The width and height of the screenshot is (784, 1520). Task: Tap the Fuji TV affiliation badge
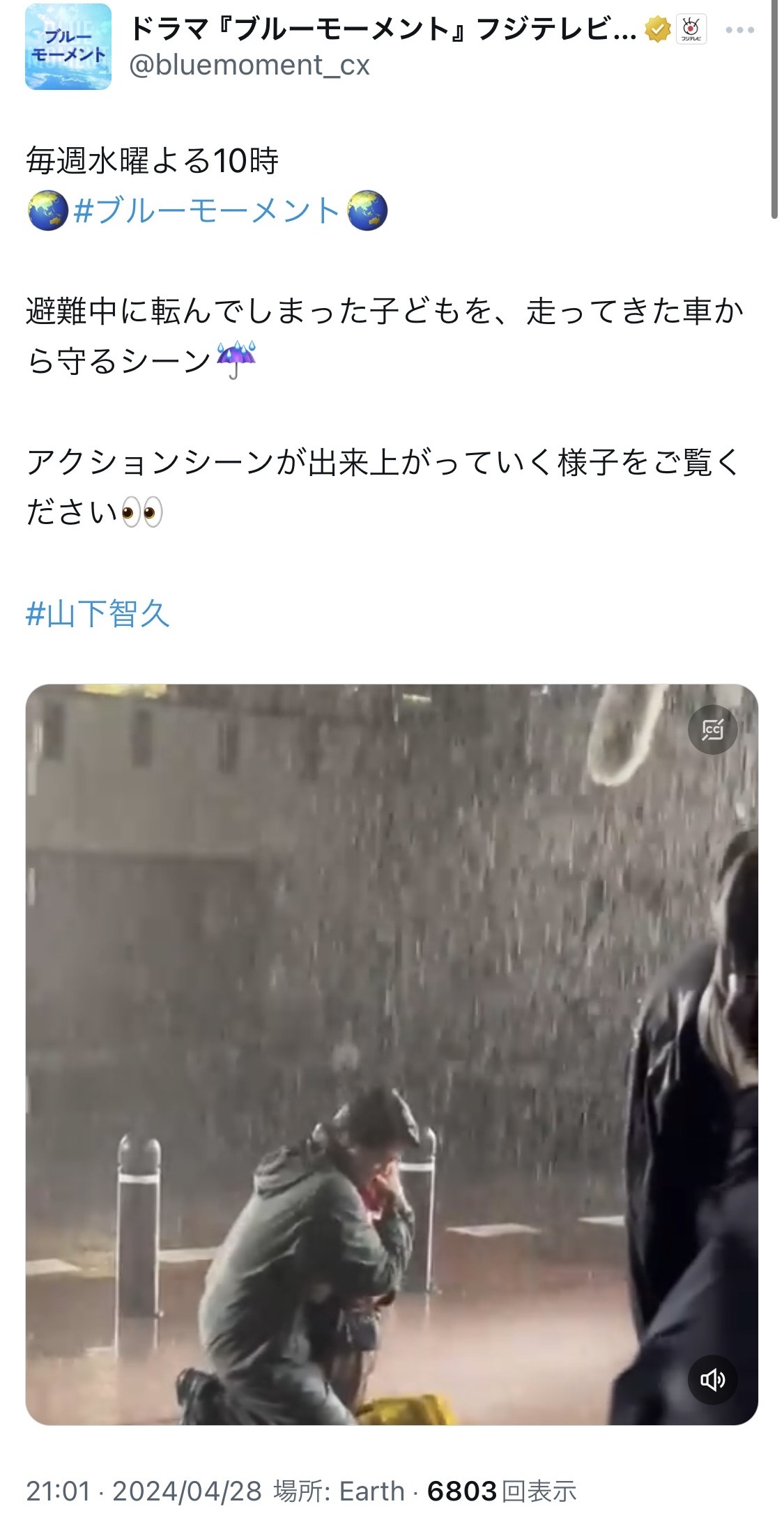coord(691,29)
